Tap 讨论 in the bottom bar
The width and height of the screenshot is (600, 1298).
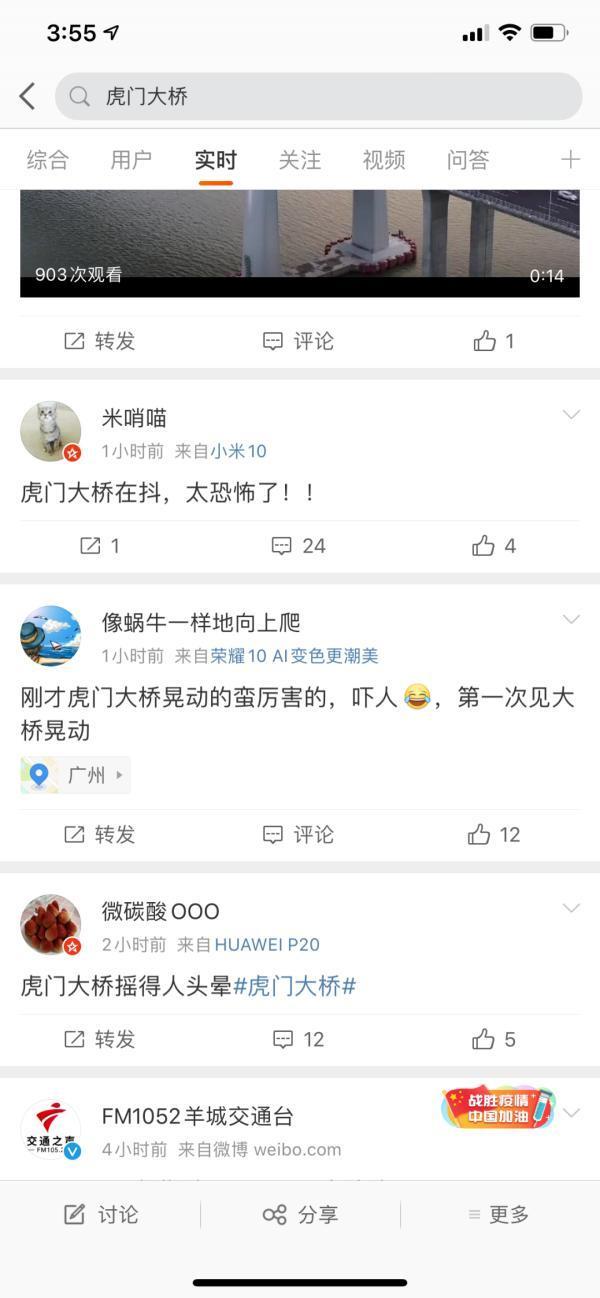[x=101, y=1215]
